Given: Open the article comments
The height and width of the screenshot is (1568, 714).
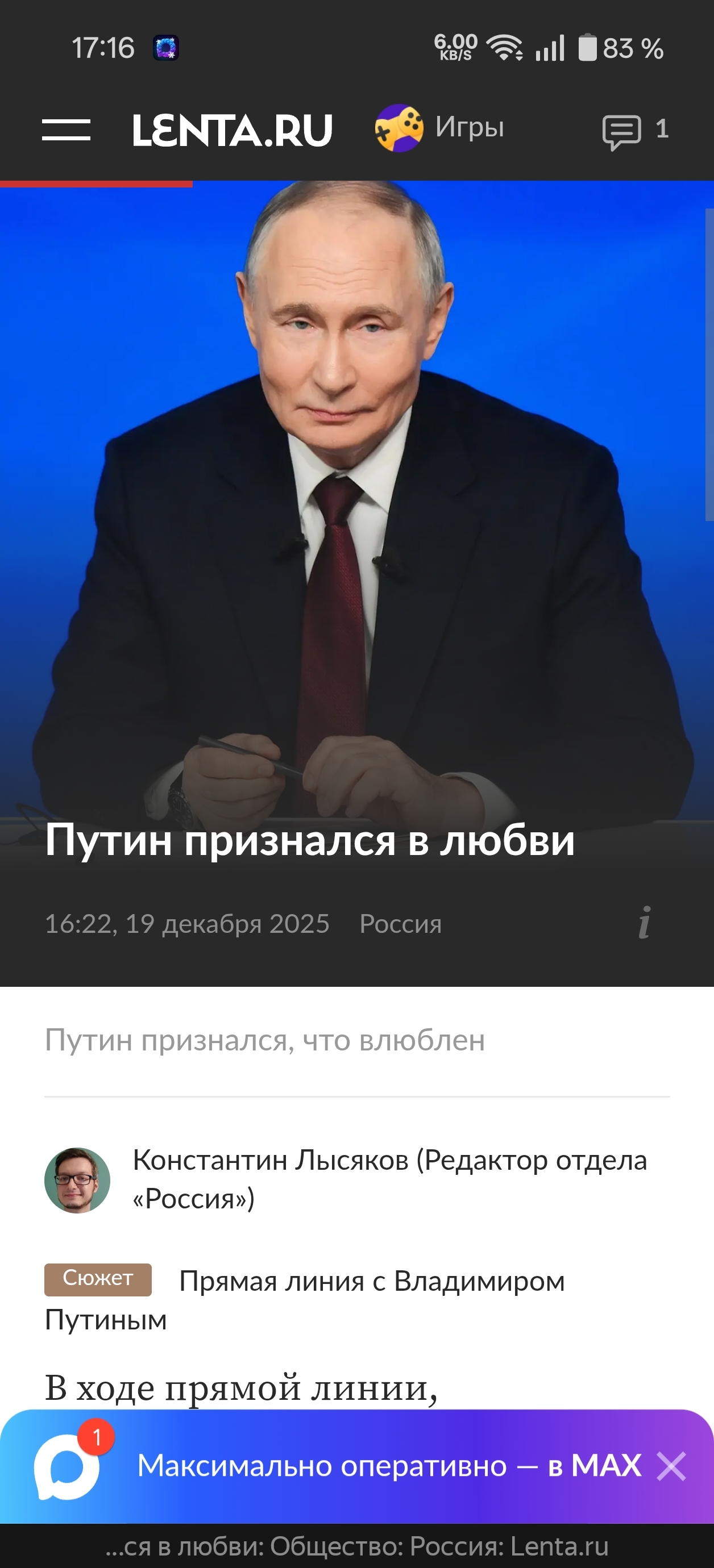Looking at the screenshot, I should (x=634, y=130).
